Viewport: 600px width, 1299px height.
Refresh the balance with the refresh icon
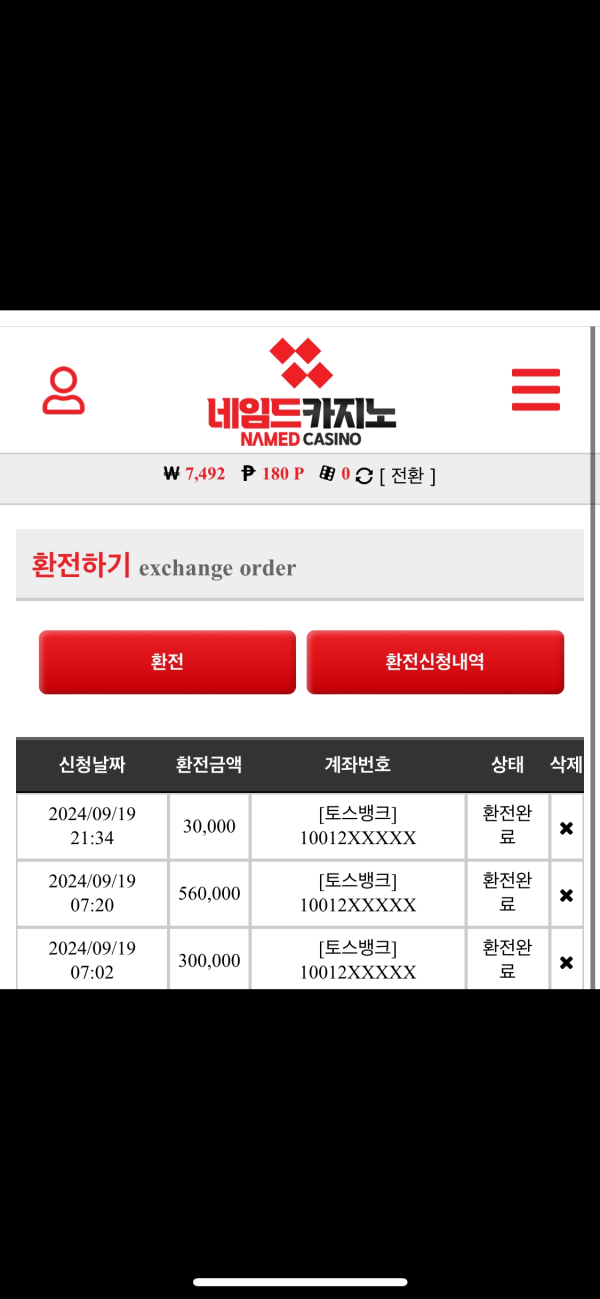tap(364, 475)
